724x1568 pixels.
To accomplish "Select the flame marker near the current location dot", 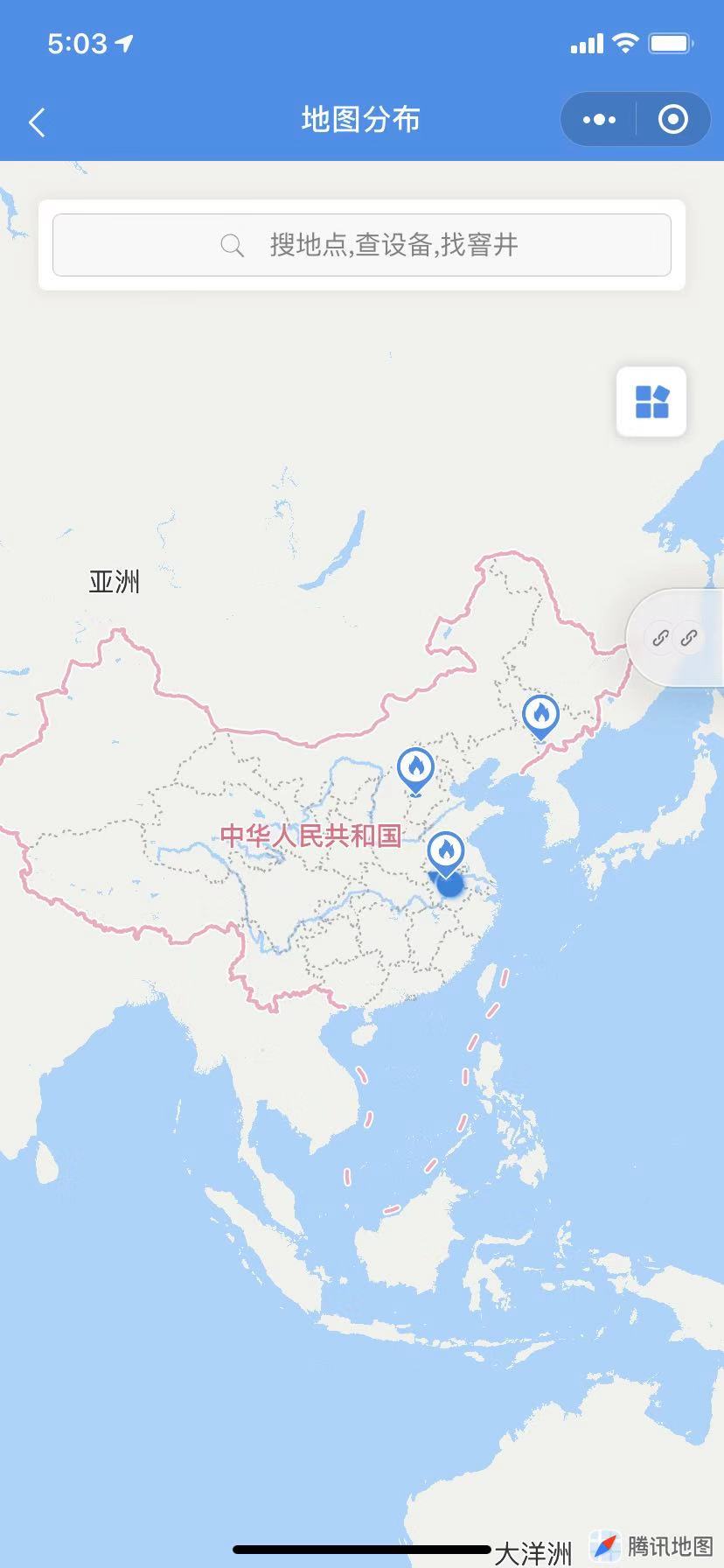I will [445, 852].
